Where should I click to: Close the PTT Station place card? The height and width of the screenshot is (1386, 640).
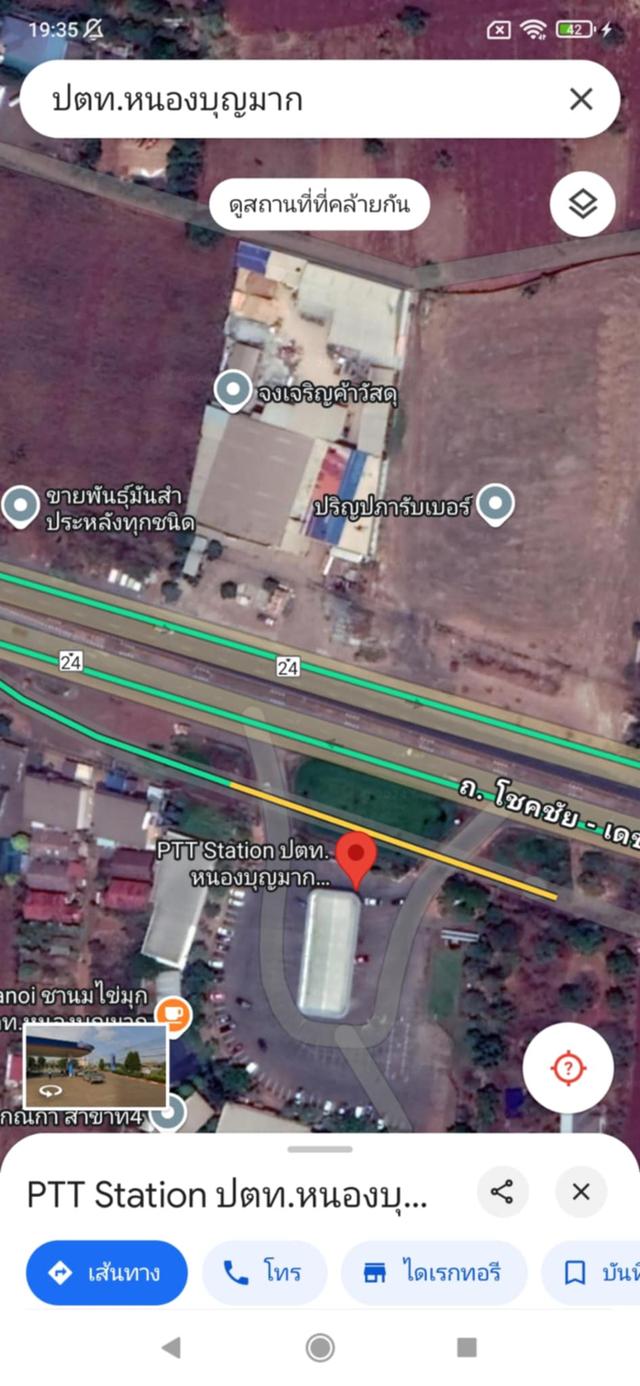coord(581,1192)
